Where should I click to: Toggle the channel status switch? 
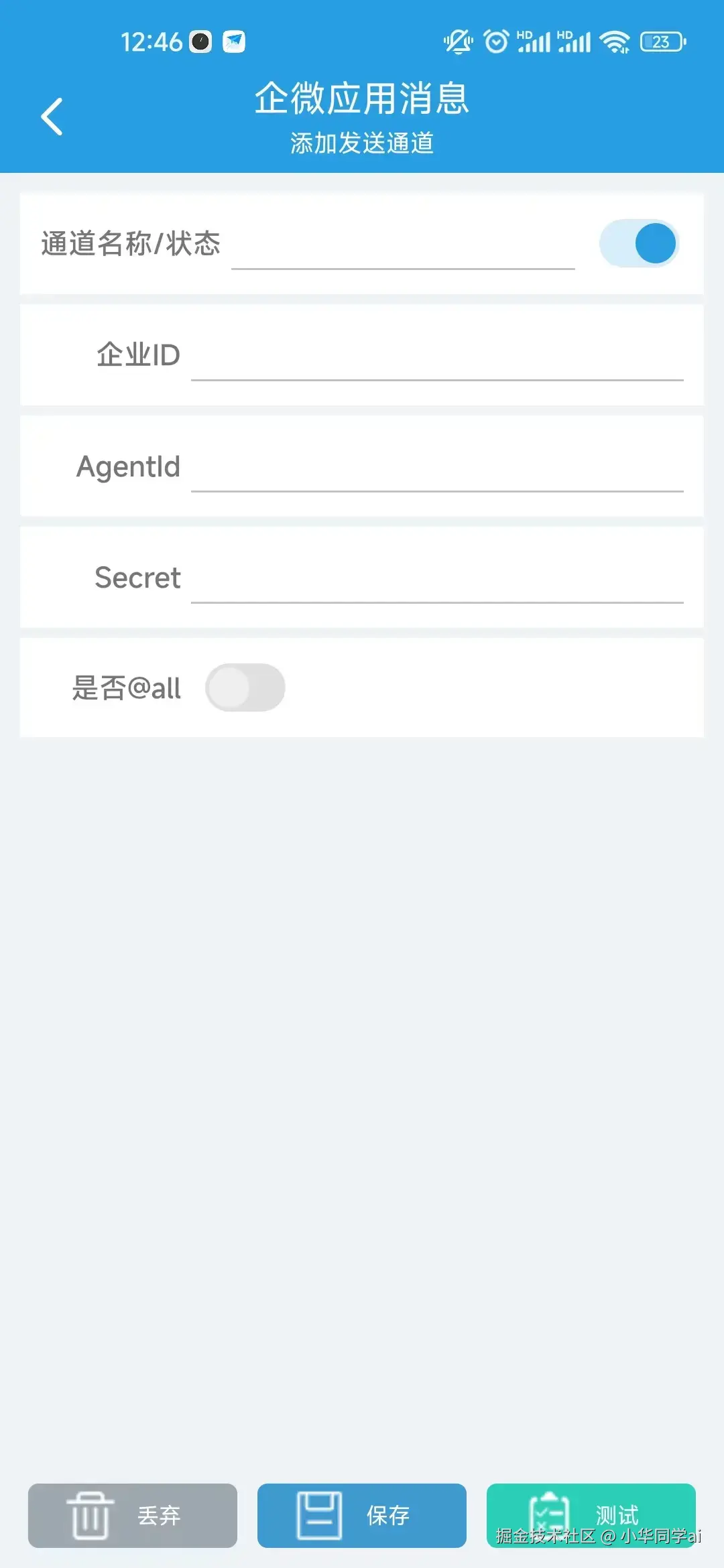[x=639, y=243]
